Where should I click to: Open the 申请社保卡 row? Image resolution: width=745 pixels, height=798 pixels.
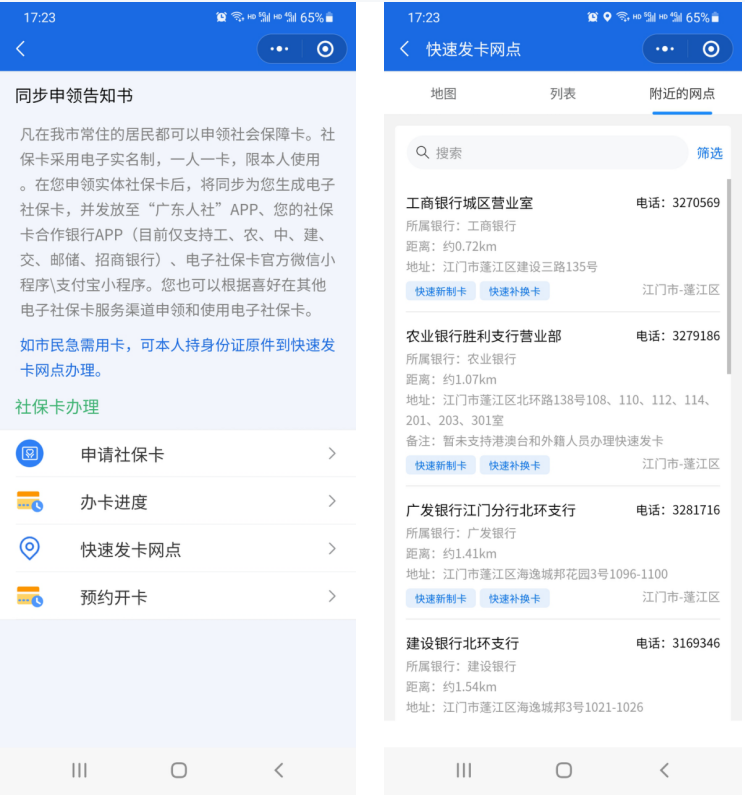[x=178, y=454]
